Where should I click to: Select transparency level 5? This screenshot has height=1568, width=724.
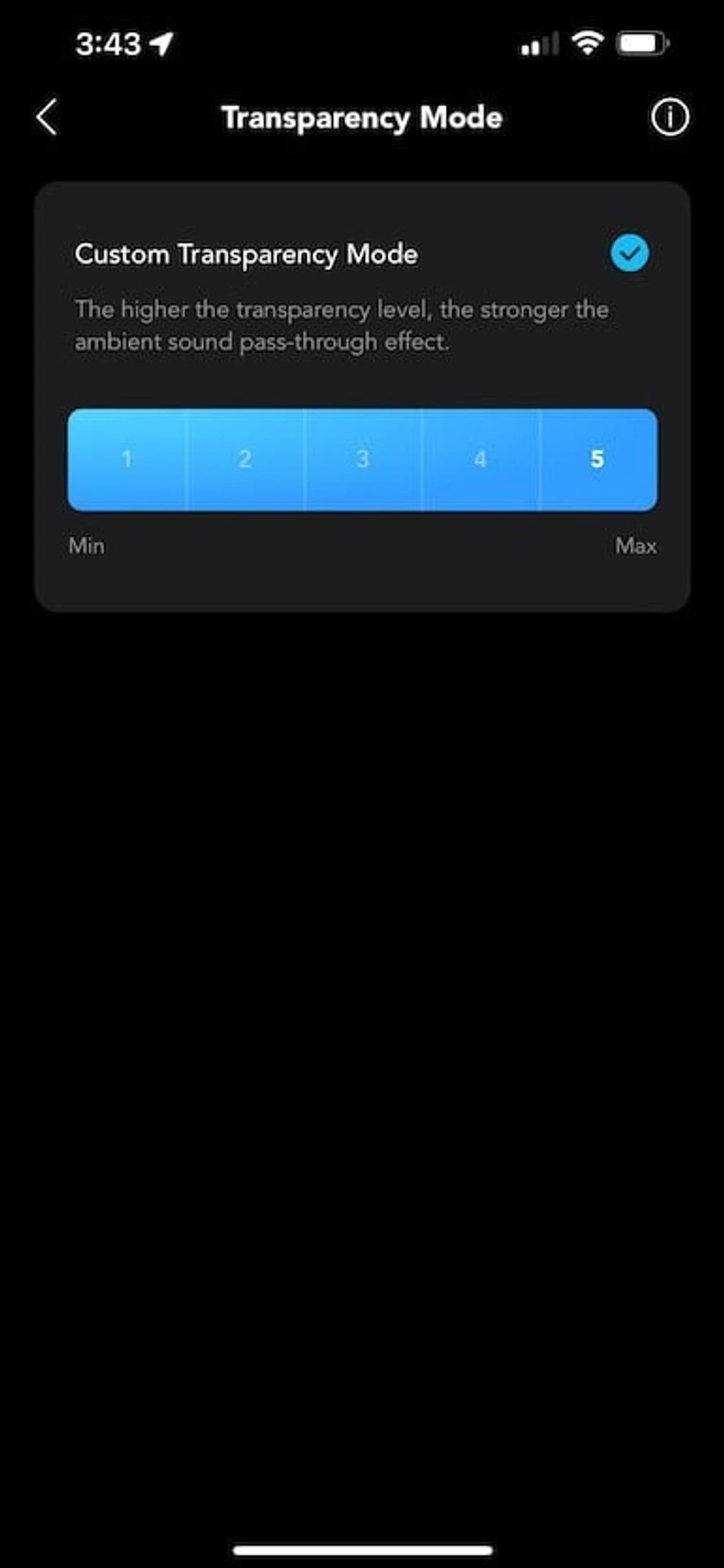(597, 460)
